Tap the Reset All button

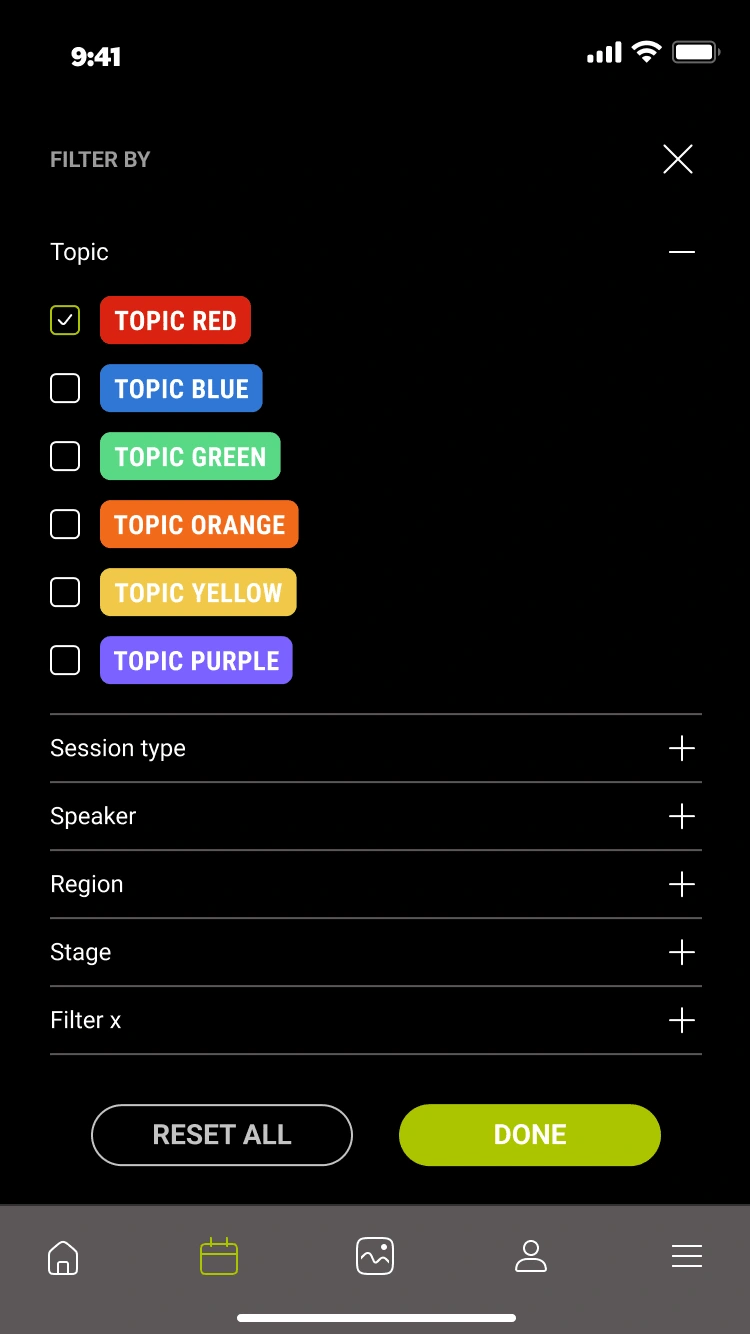tap(222, 1135)
